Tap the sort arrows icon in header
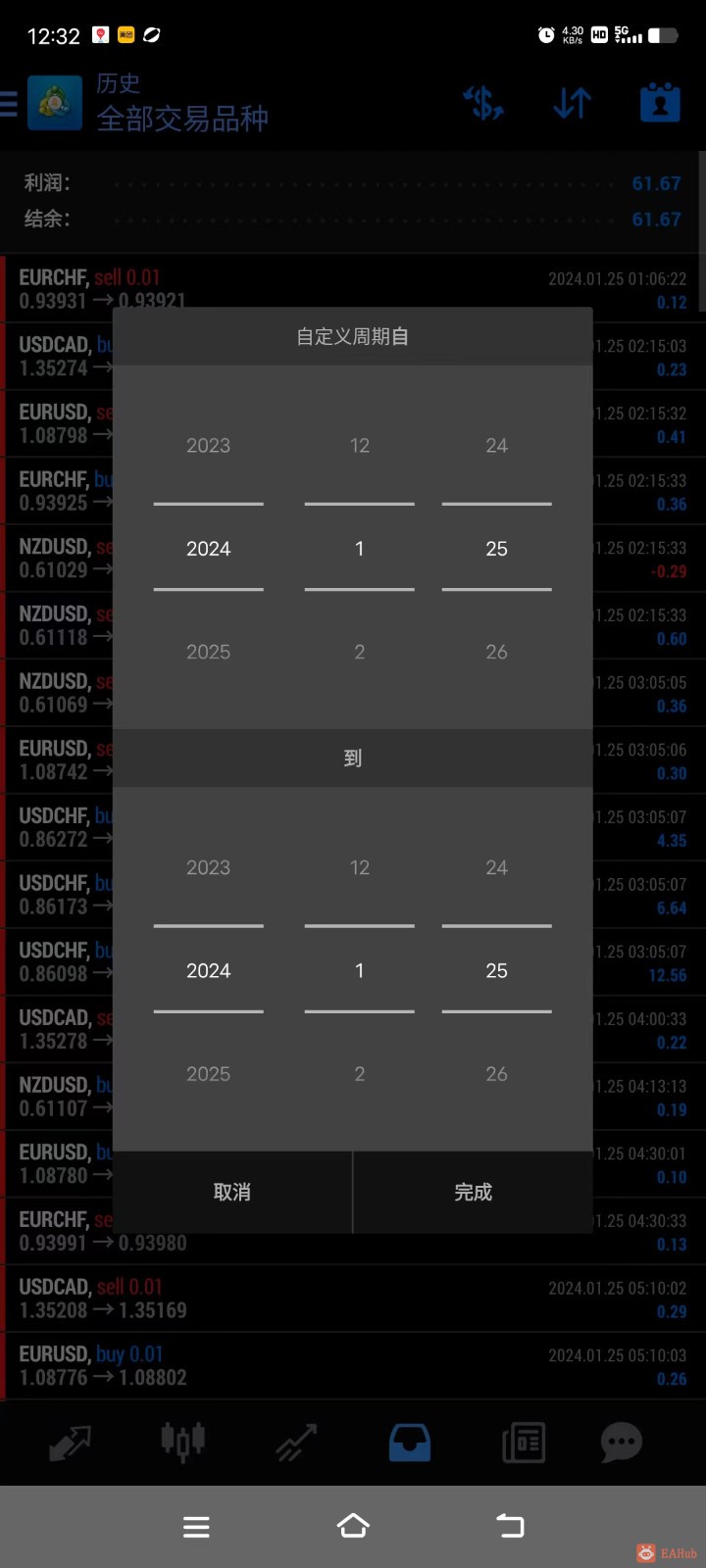 click(572, 102)
